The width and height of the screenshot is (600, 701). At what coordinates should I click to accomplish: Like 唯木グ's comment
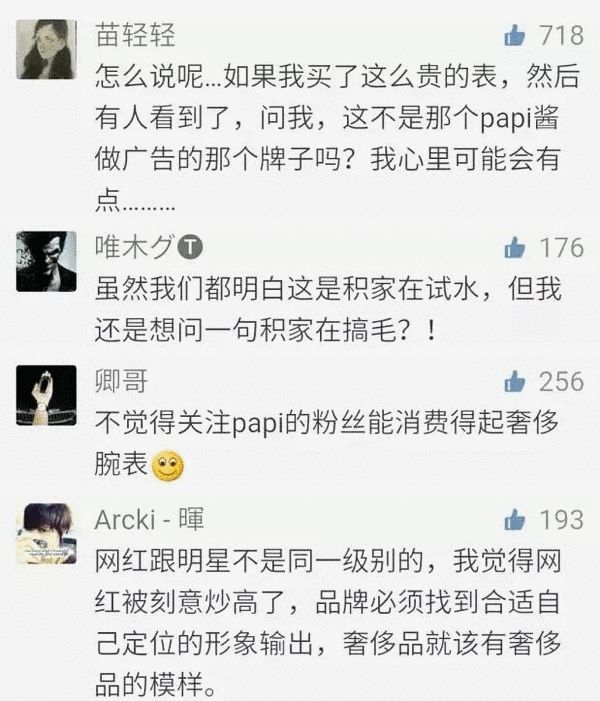(x=516, y=246)
